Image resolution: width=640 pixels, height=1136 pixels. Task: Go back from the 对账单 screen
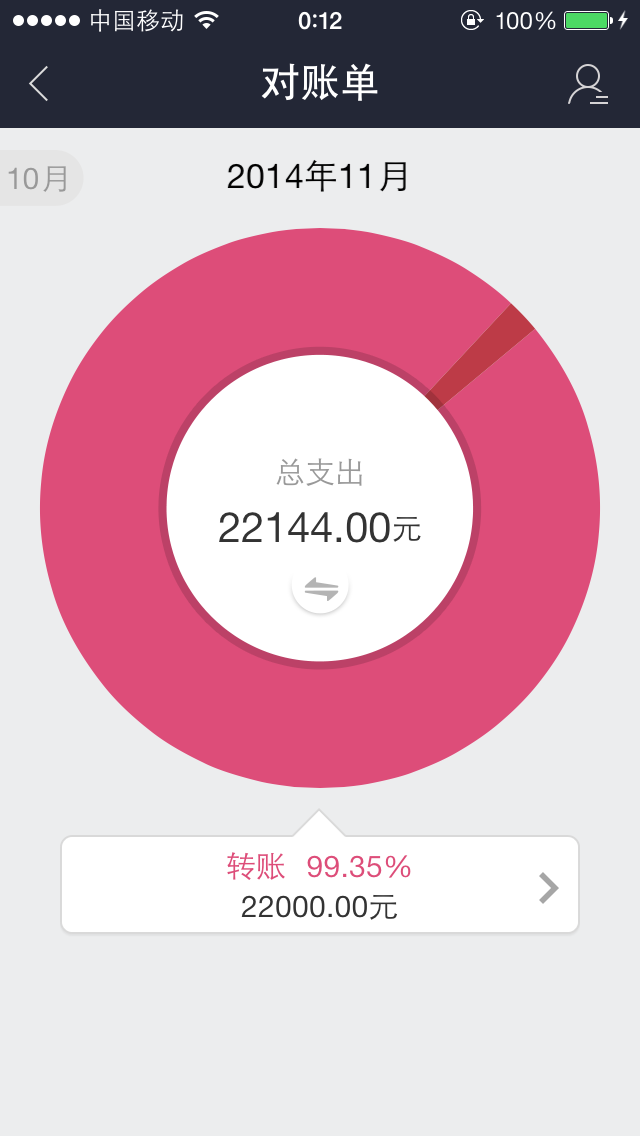[x=38, y=84]
